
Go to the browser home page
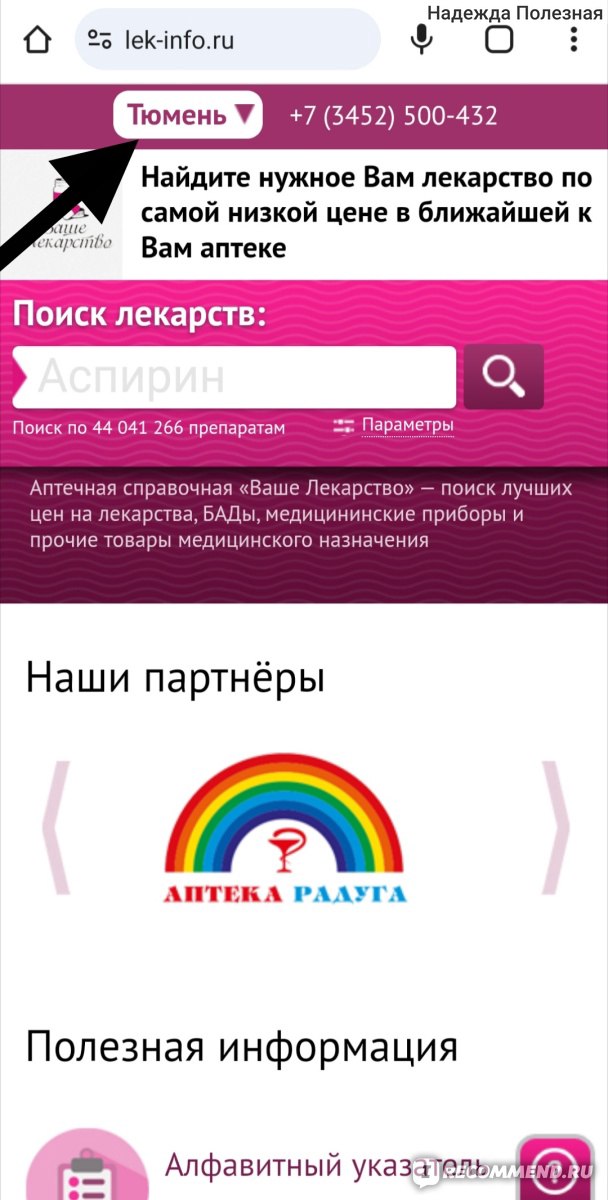(x=37, y=40)
